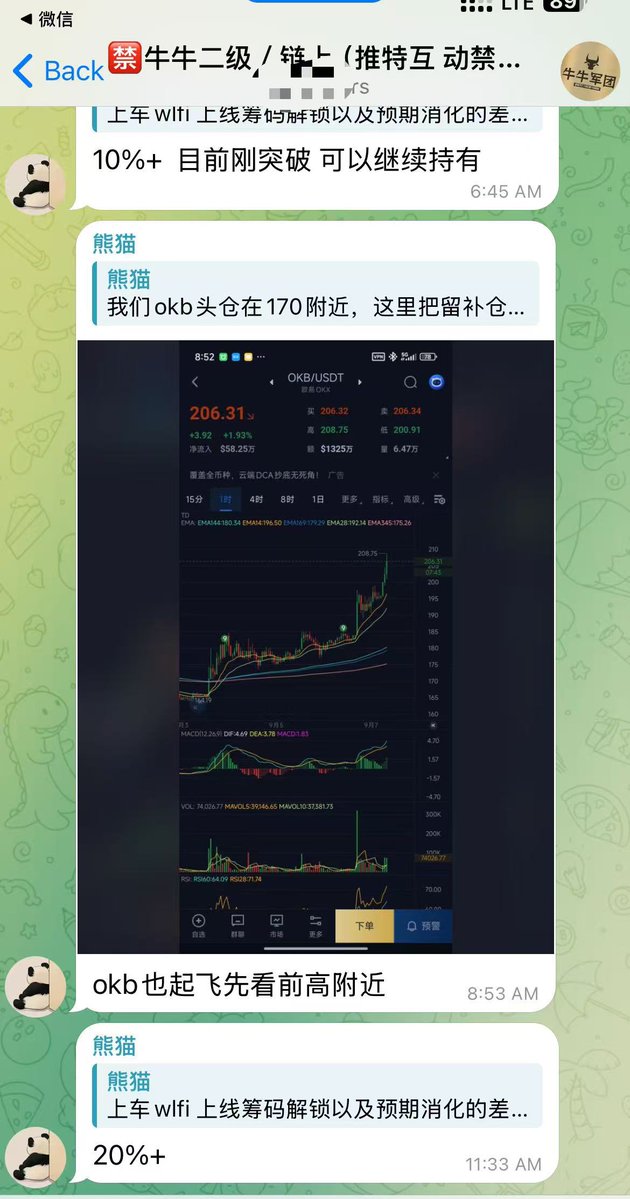Open 熊猫's avatar beside the 6:45 AM message

point(36,184)
